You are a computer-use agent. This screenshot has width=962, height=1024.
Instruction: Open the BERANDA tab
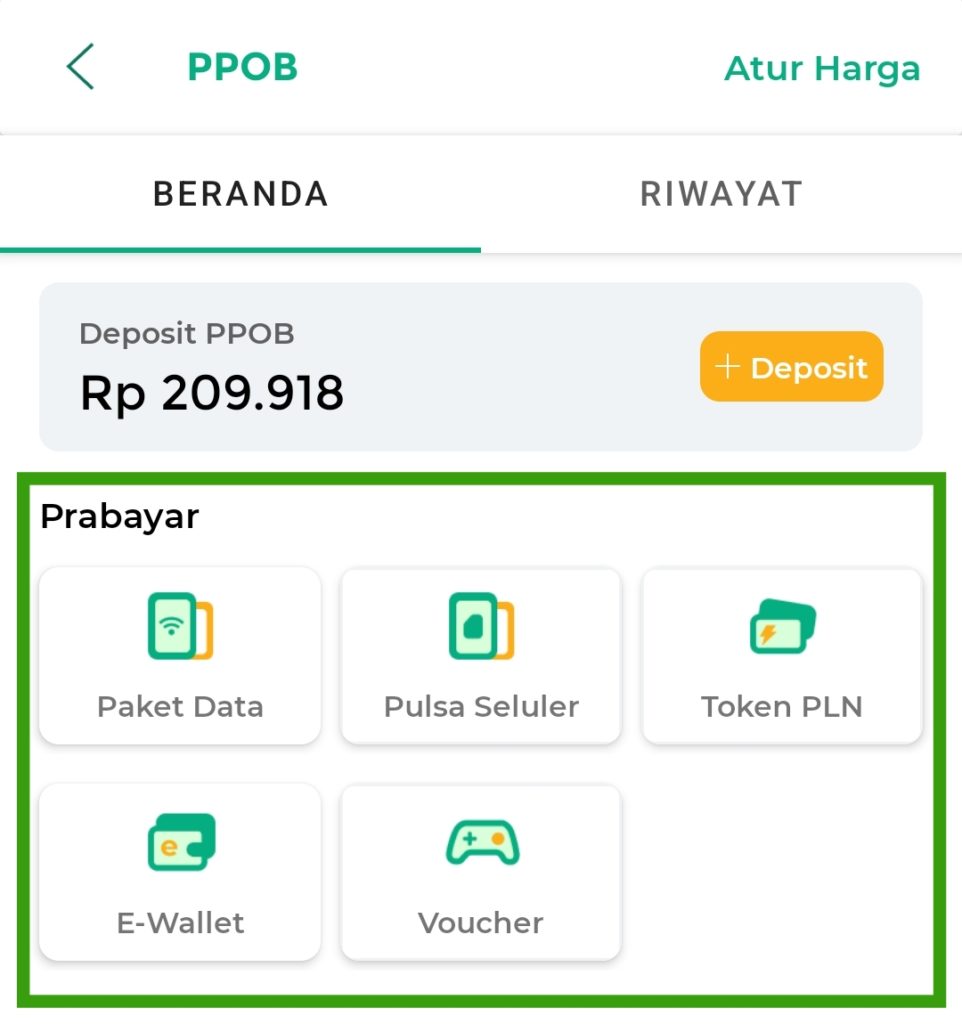(241, 193)
